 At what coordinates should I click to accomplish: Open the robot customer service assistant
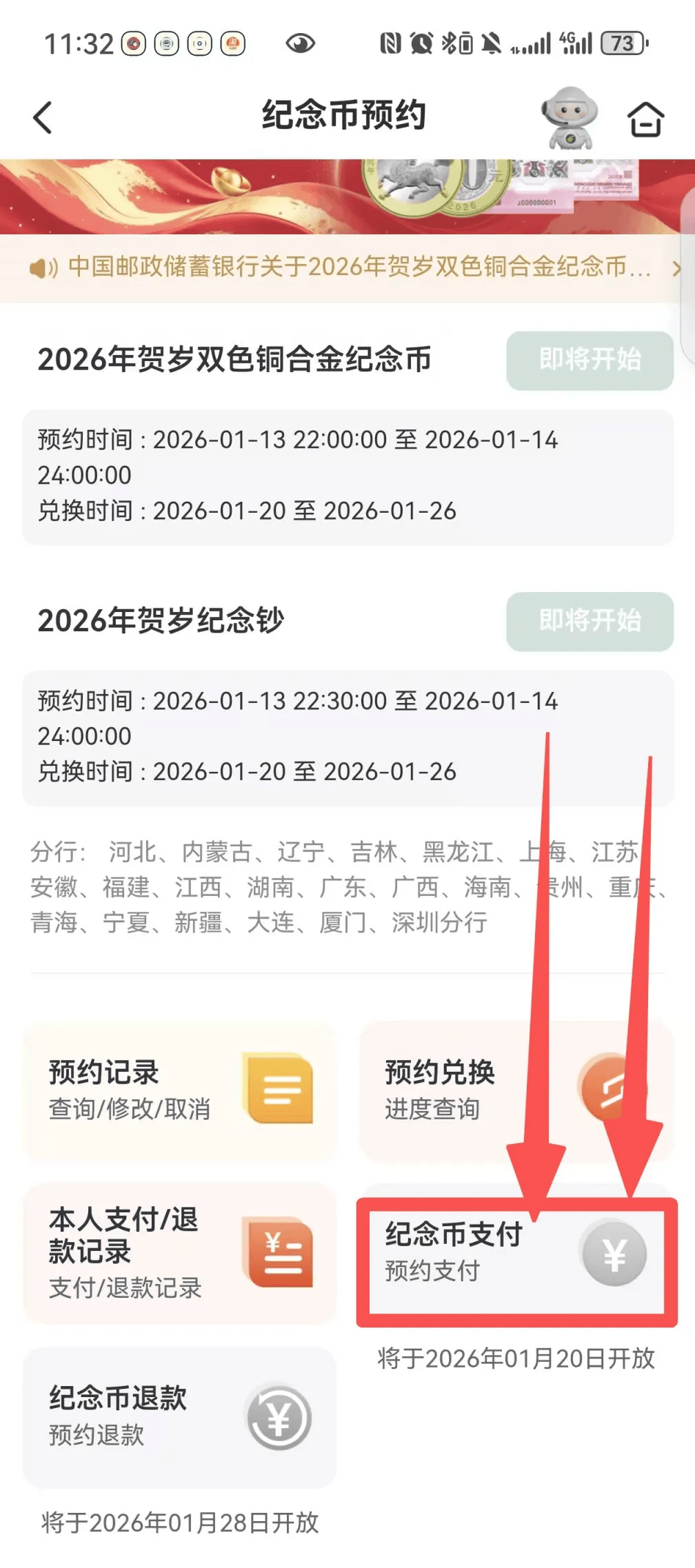click(x=569, y=118)
